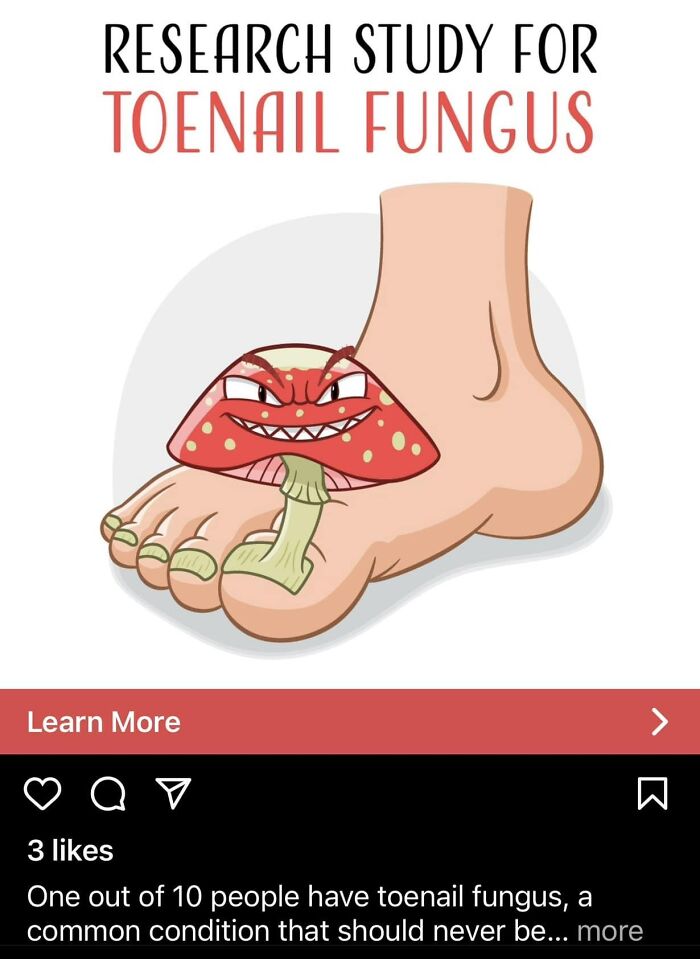Like the toenail fungus post
The width and height of the screenshot is (700, 959).
42,794
